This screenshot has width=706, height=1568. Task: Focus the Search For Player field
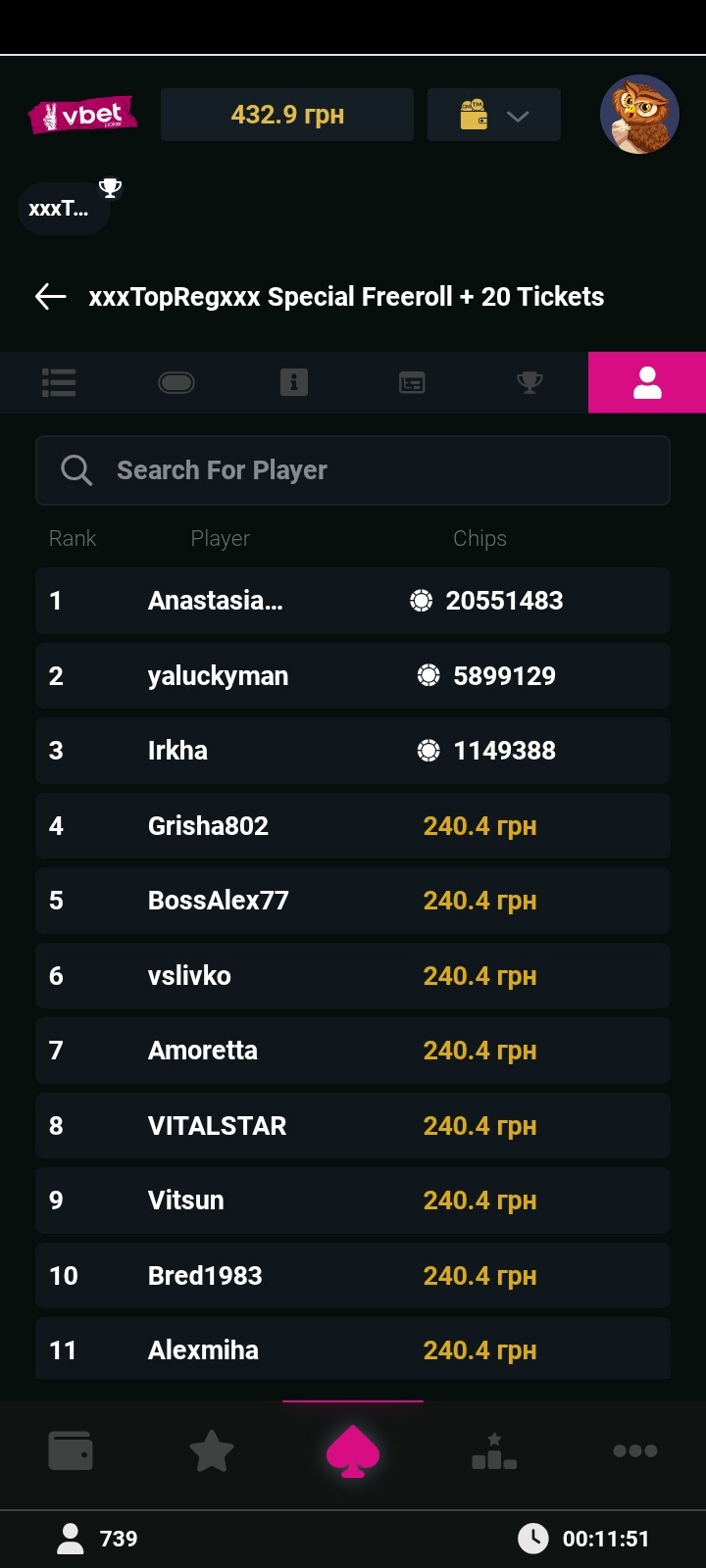[x=353, y=470]
